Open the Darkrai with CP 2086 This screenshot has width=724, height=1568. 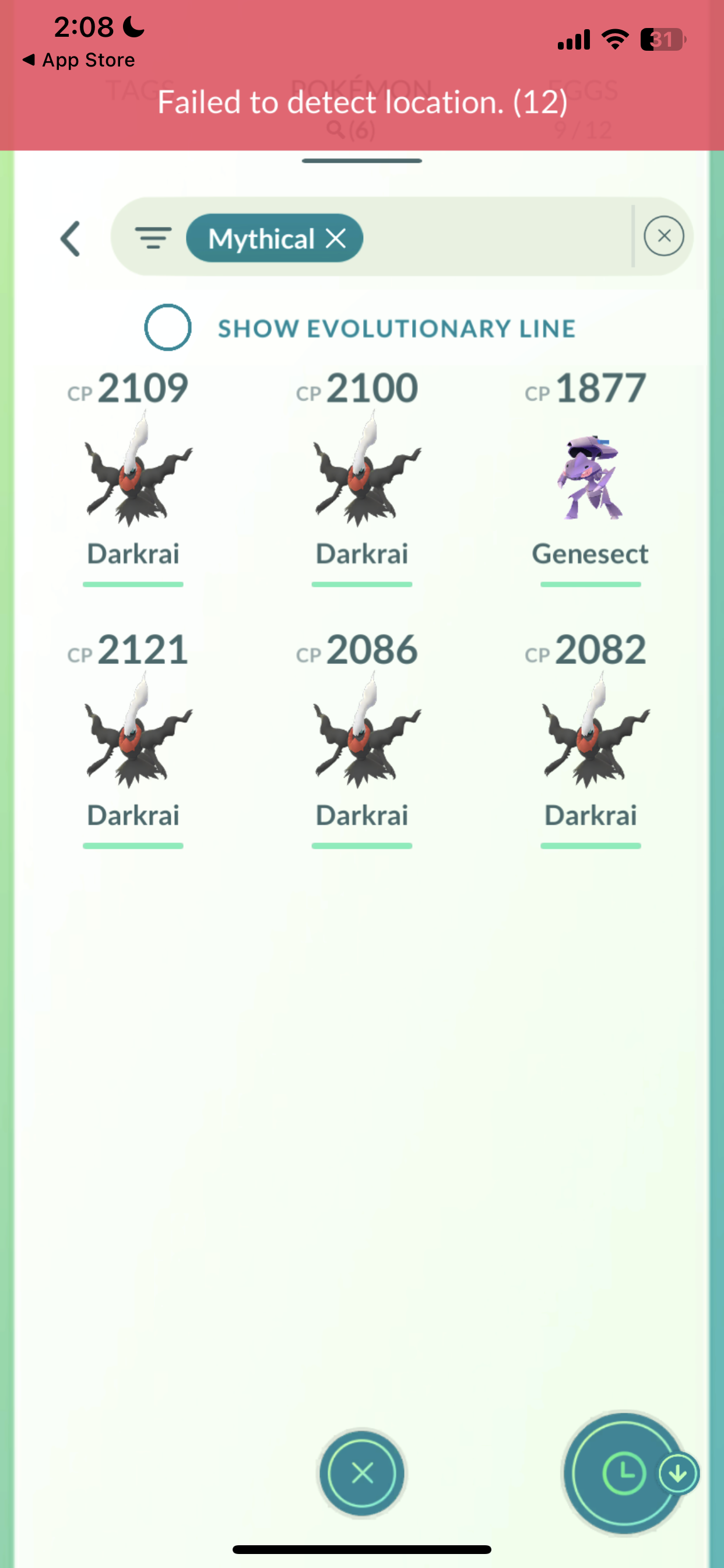(x=362, y=730)
